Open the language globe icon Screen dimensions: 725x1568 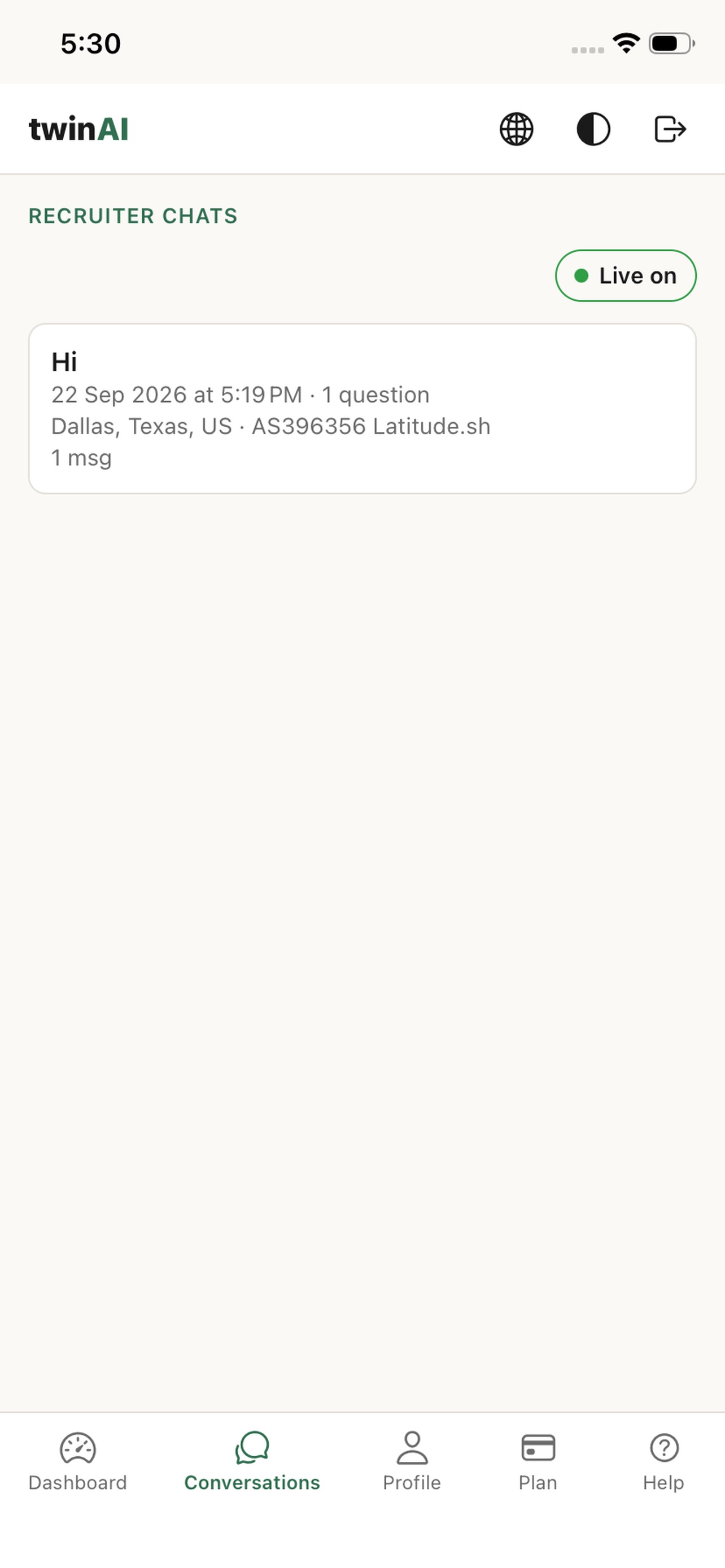pos(516,129)
